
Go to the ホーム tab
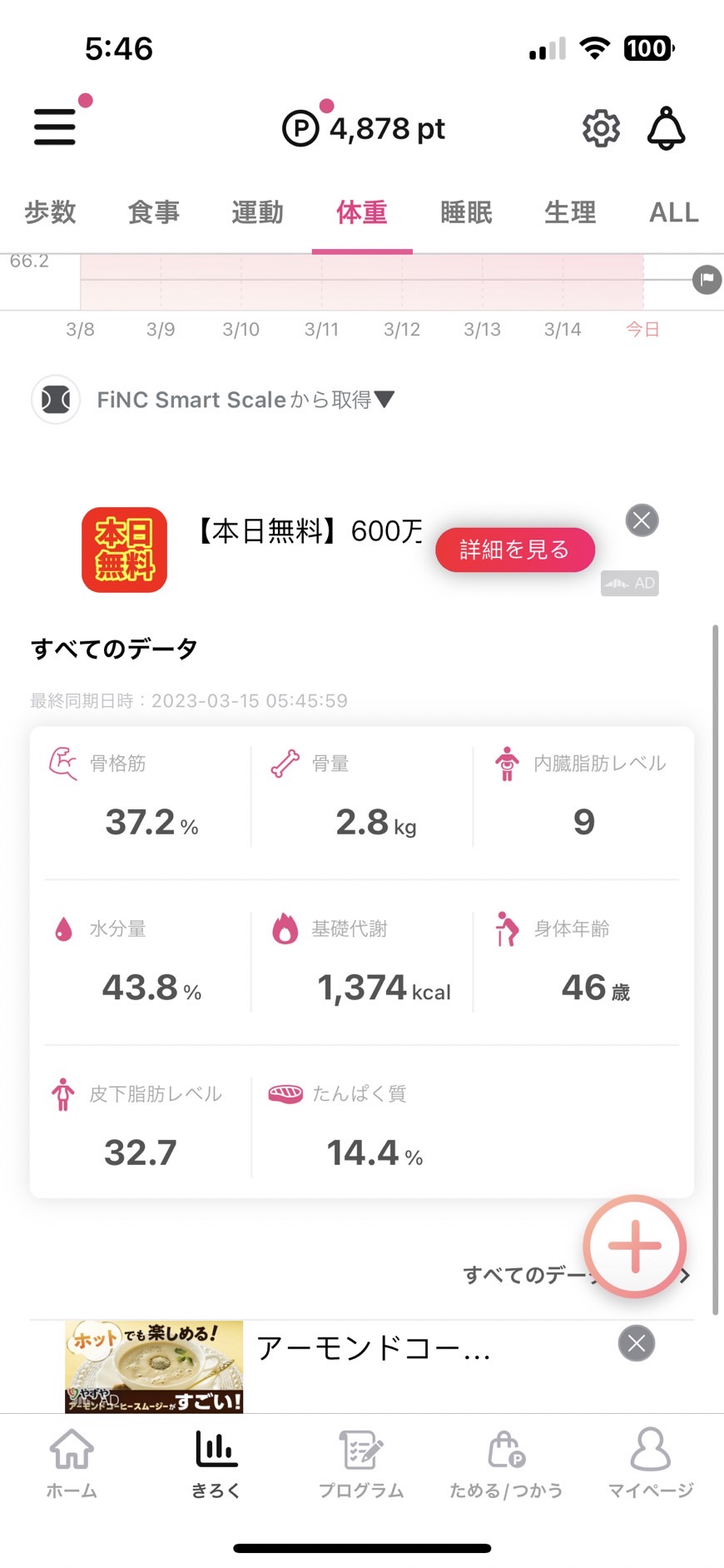72,1463
